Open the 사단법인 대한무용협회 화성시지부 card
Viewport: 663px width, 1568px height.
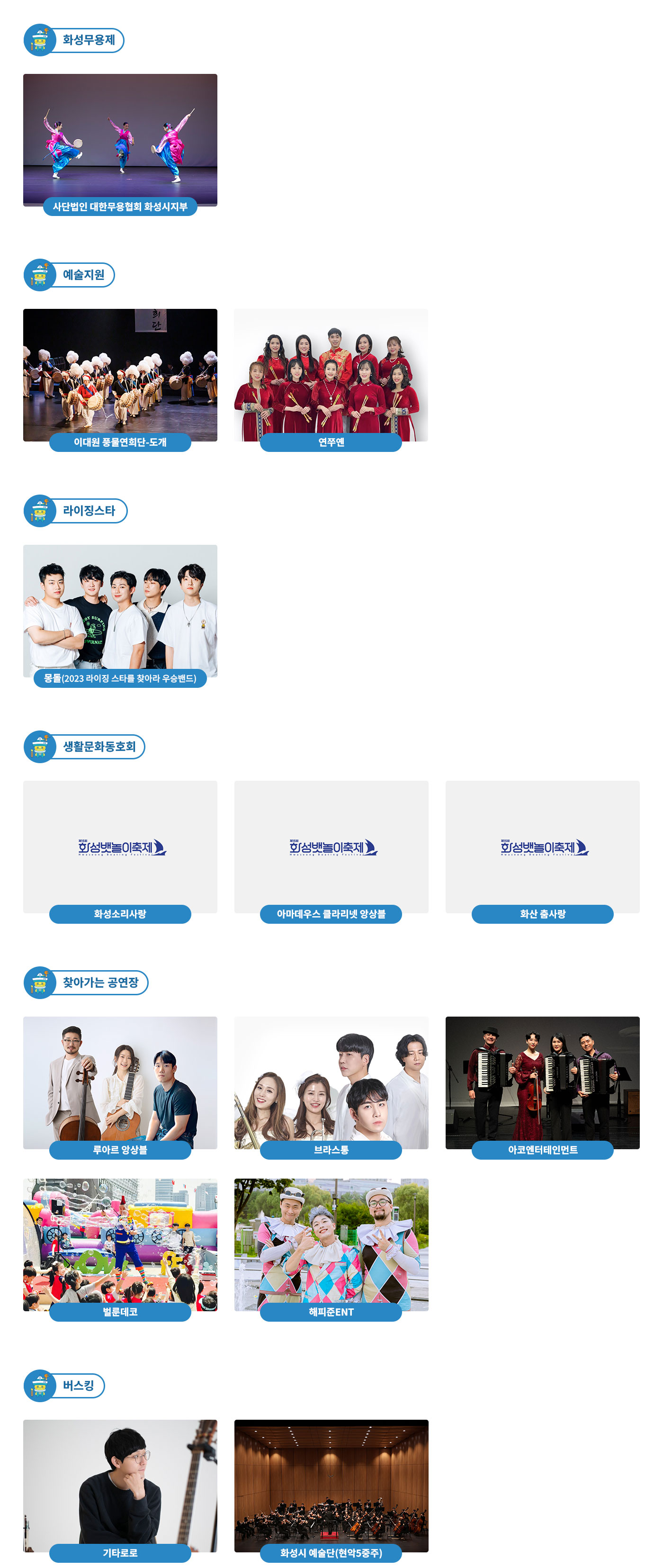tap(120, 141)
